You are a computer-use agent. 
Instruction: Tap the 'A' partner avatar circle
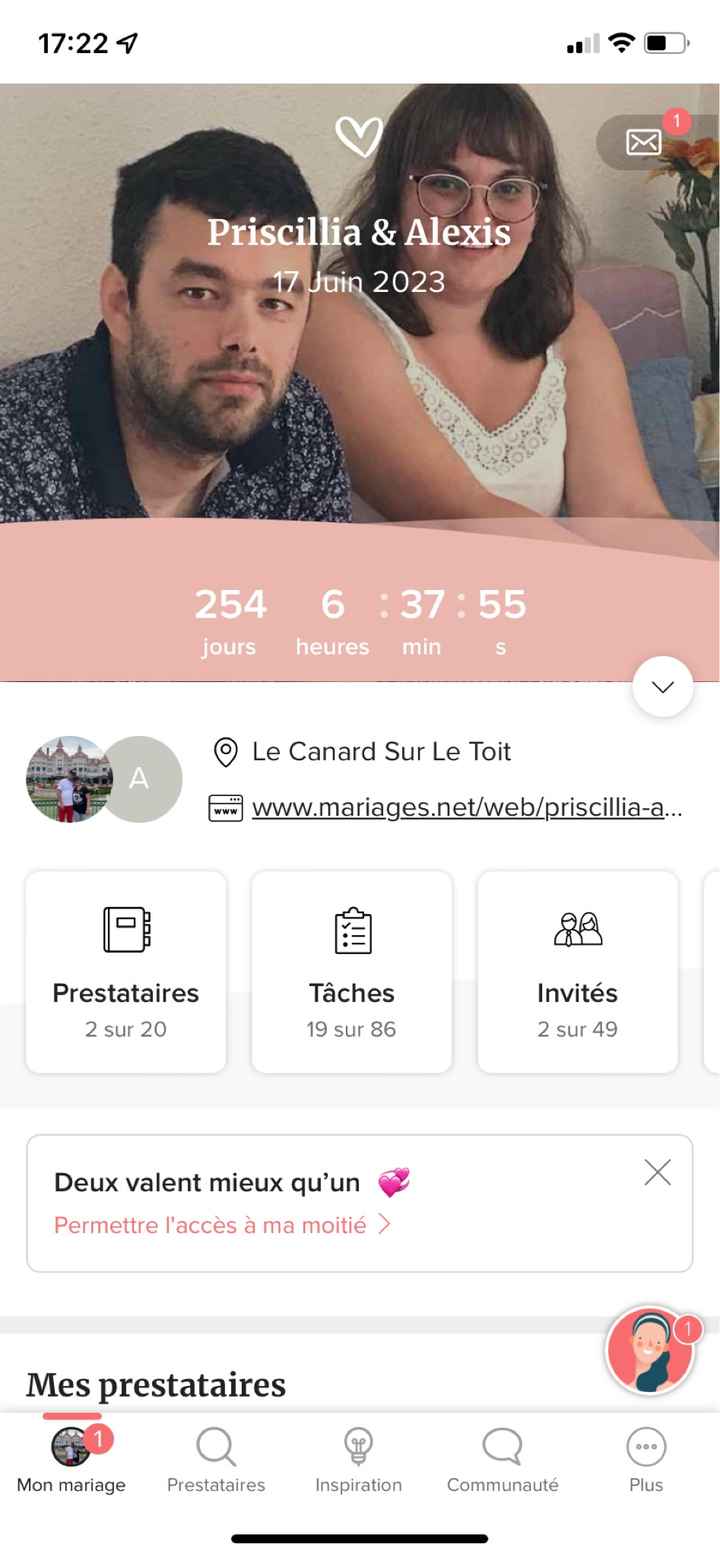point(140,779)
